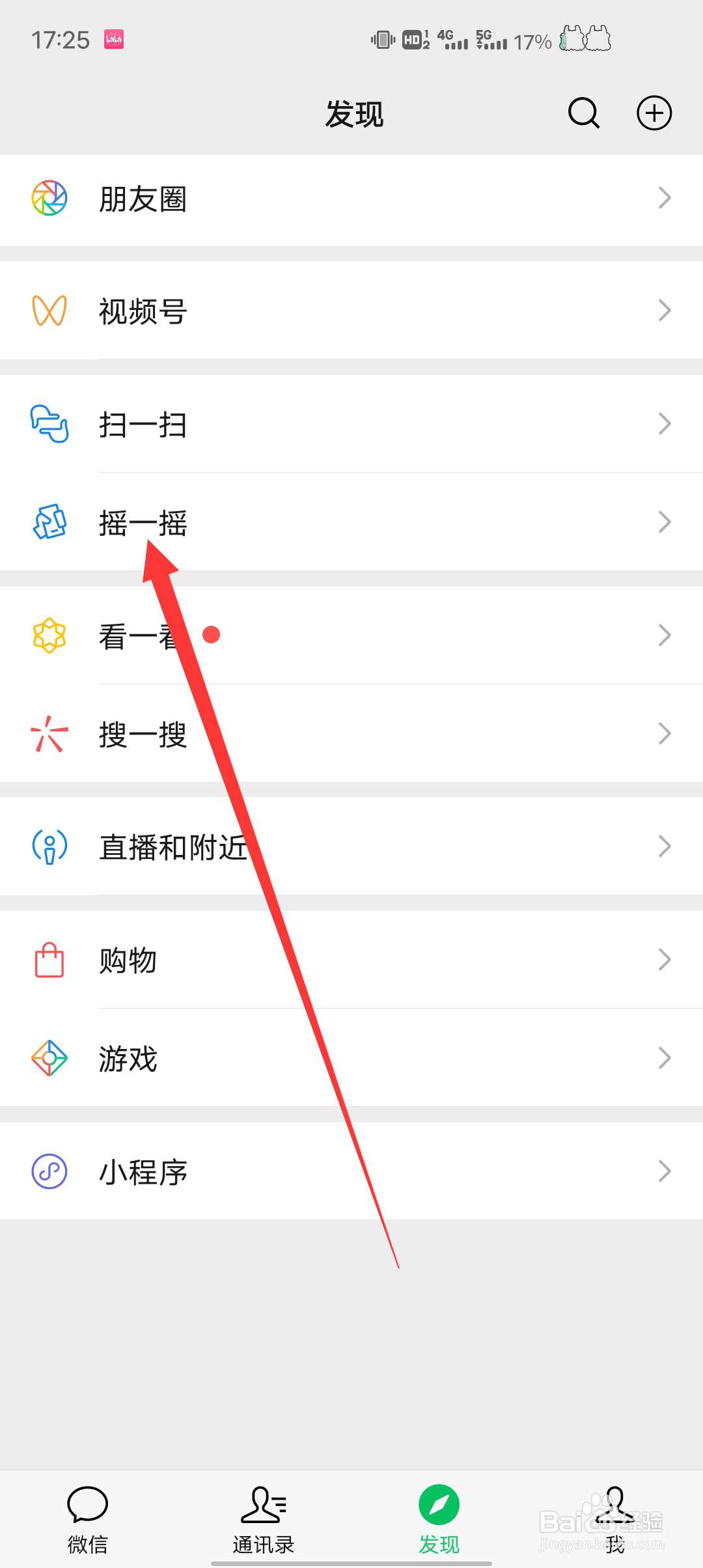Image resolution: width=703 pixels, height=1568 pixels.
Task: Click the 看一看 Top Stories icon
Action: 49,635
